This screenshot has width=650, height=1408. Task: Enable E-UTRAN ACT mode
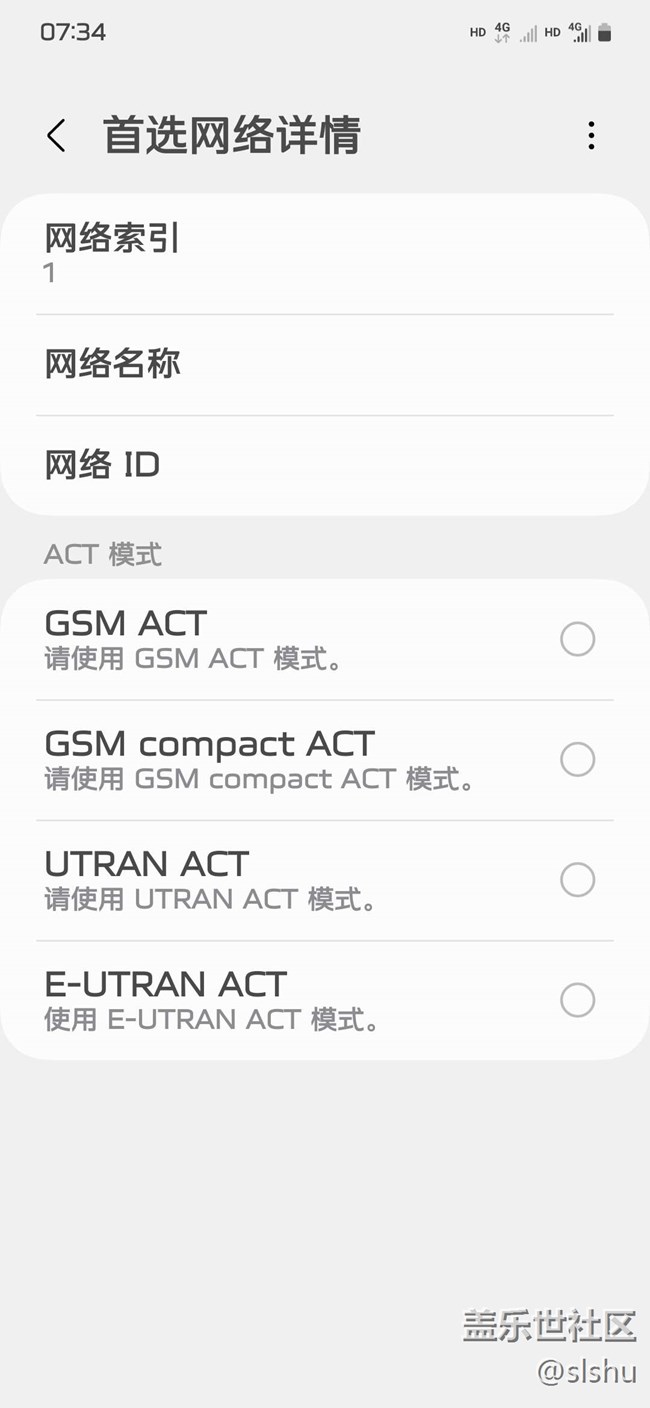pyautogui.click(x=577, y=1000)
